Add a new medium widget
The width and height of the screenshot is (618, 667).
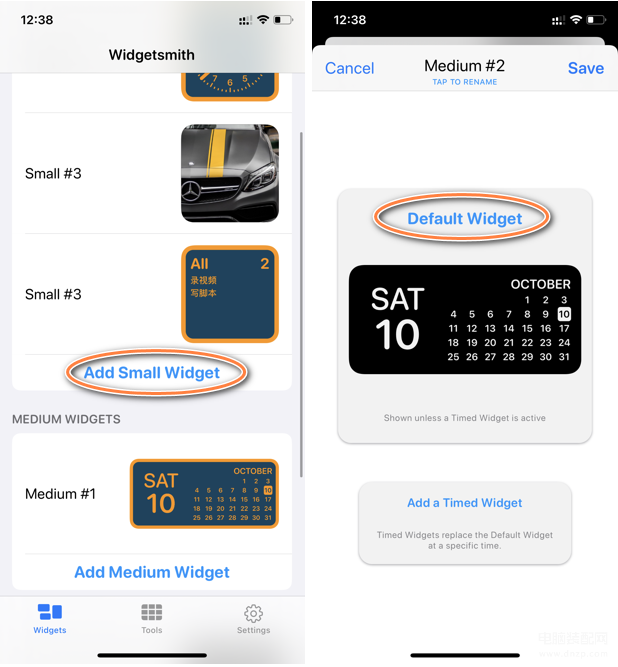click(152, 572)
